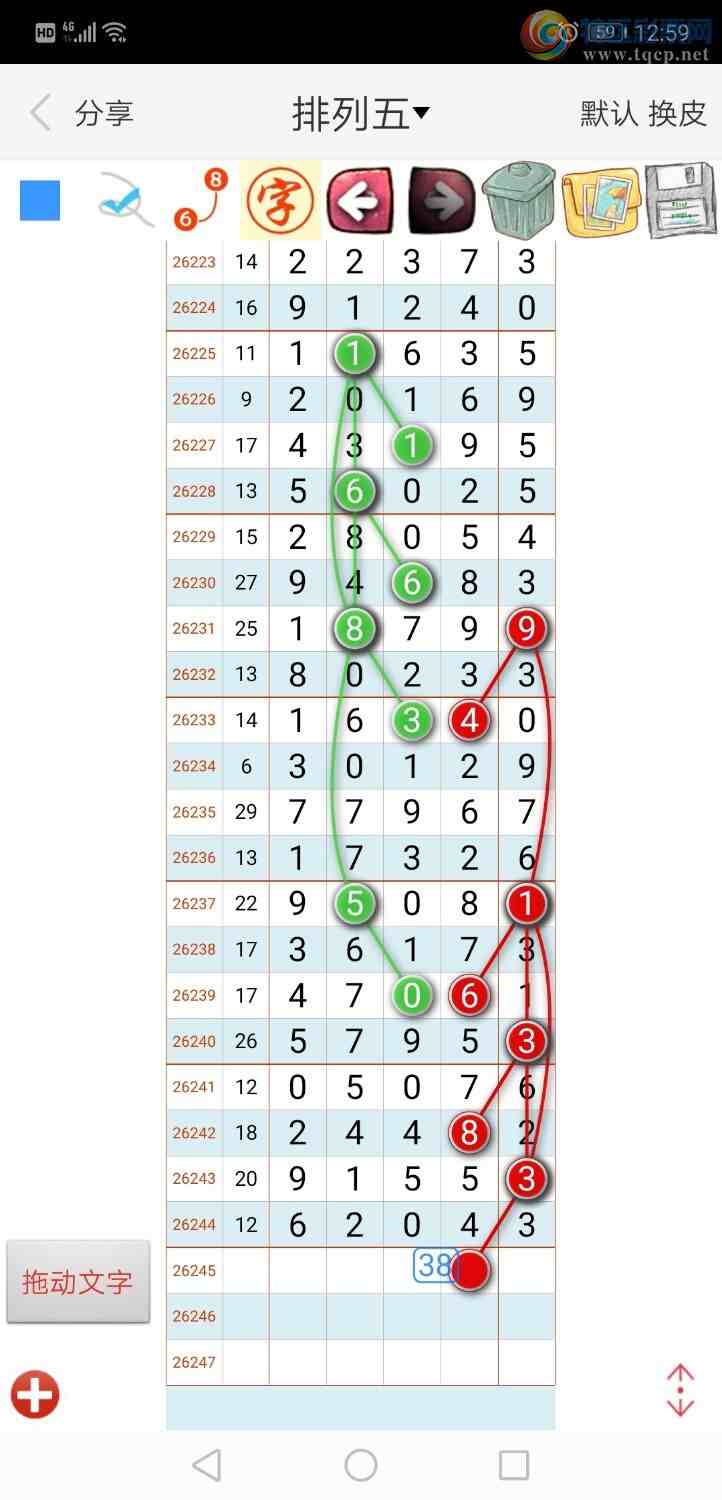The height and width of the screenshot is (1500, 722).
Task: Tap the red up-down arrows icon
Action: pyautogui.click(x=680, y=1390)
